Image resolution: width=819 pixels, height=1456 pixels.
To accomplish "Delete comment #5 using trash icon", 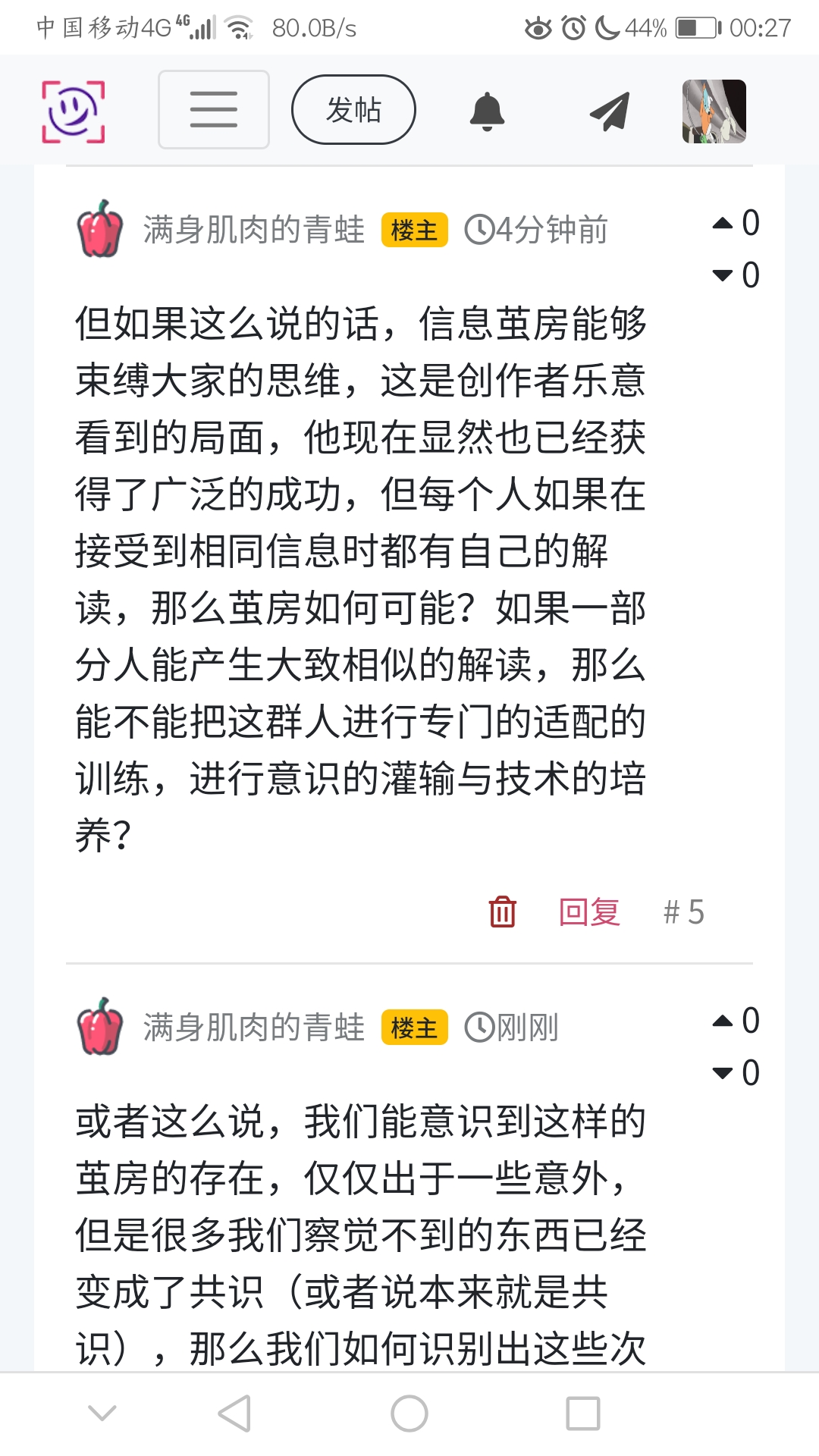I will [502, 912].
